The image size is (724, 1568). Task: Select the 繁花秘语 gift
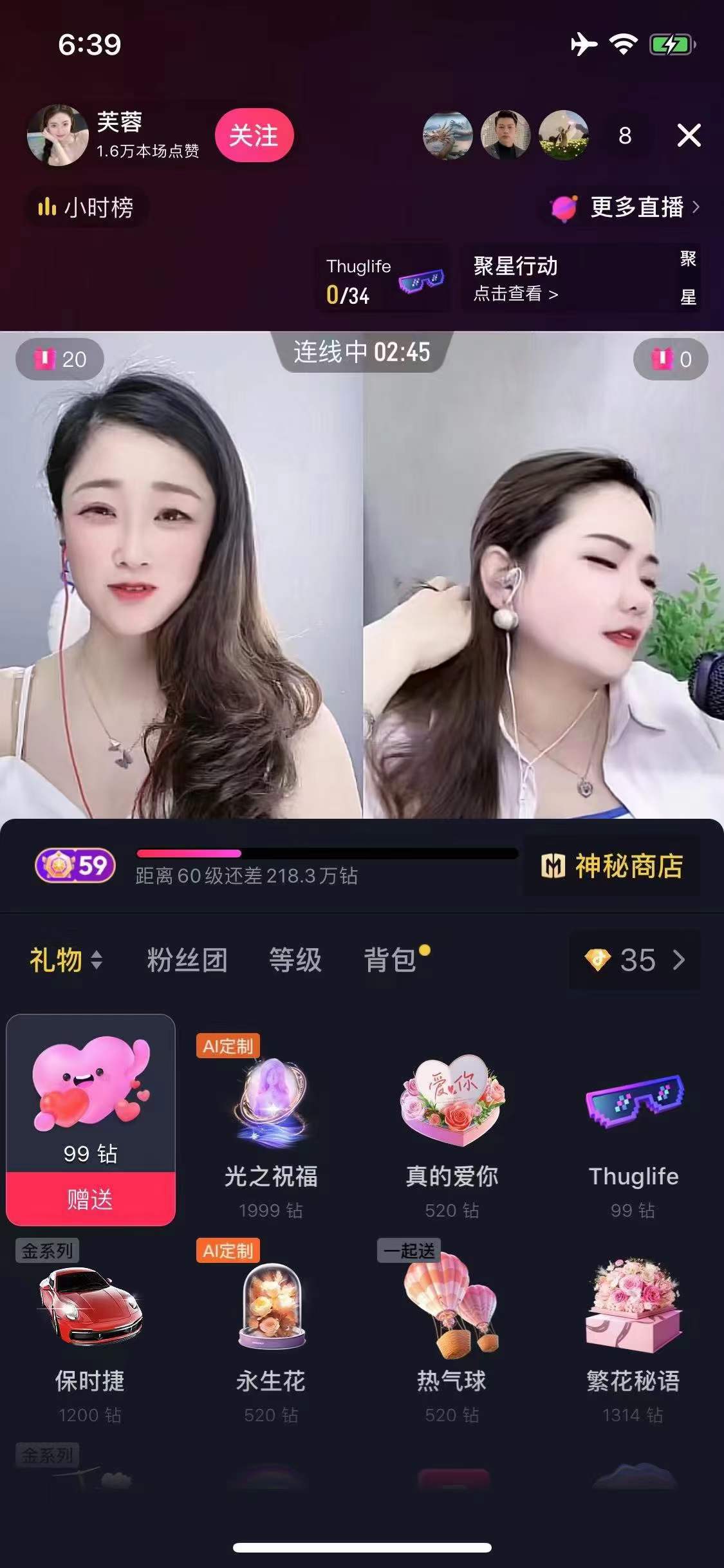(x=633, y=1332)
